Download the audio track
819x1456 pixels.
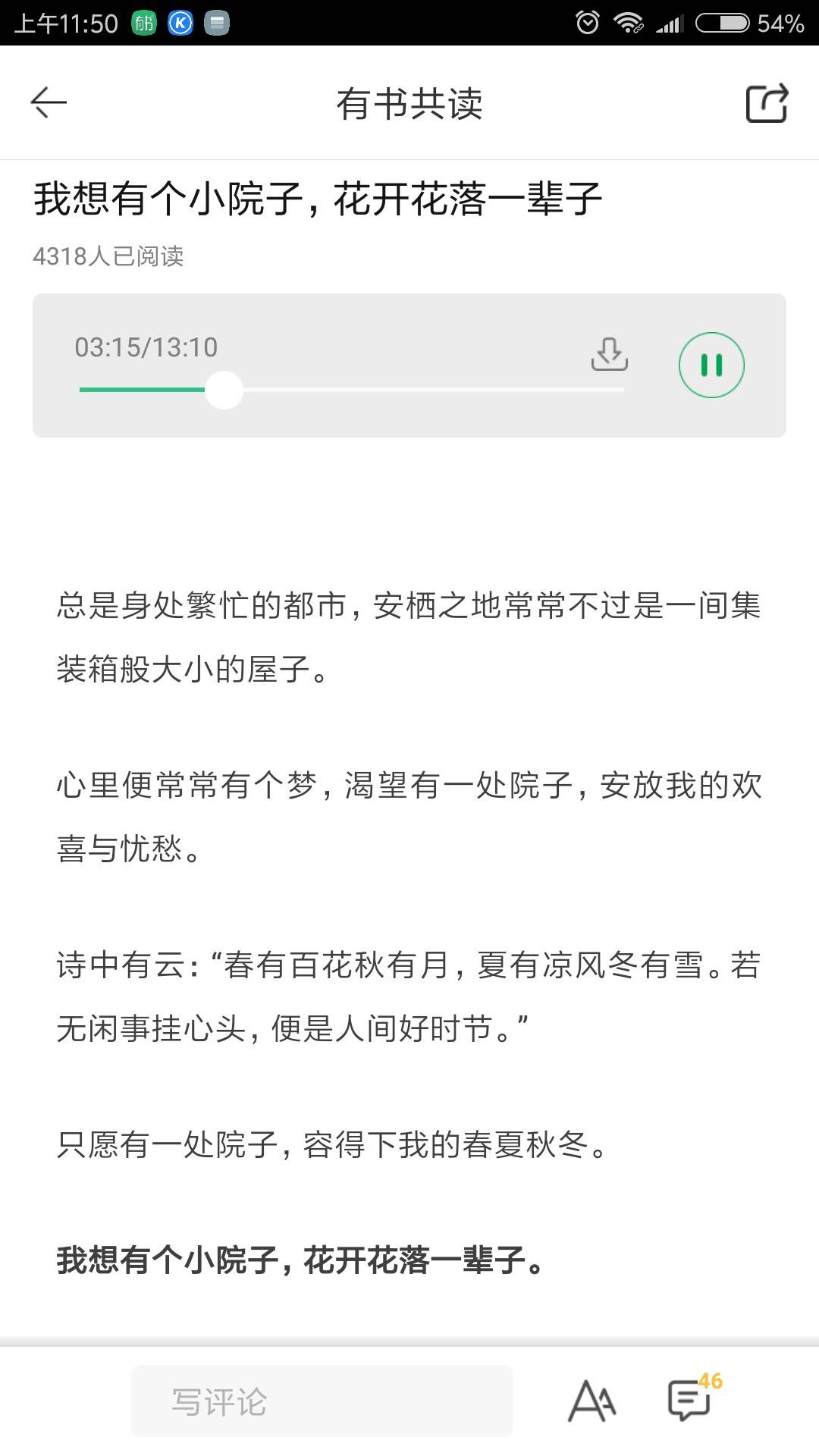[x=610, y=354]
